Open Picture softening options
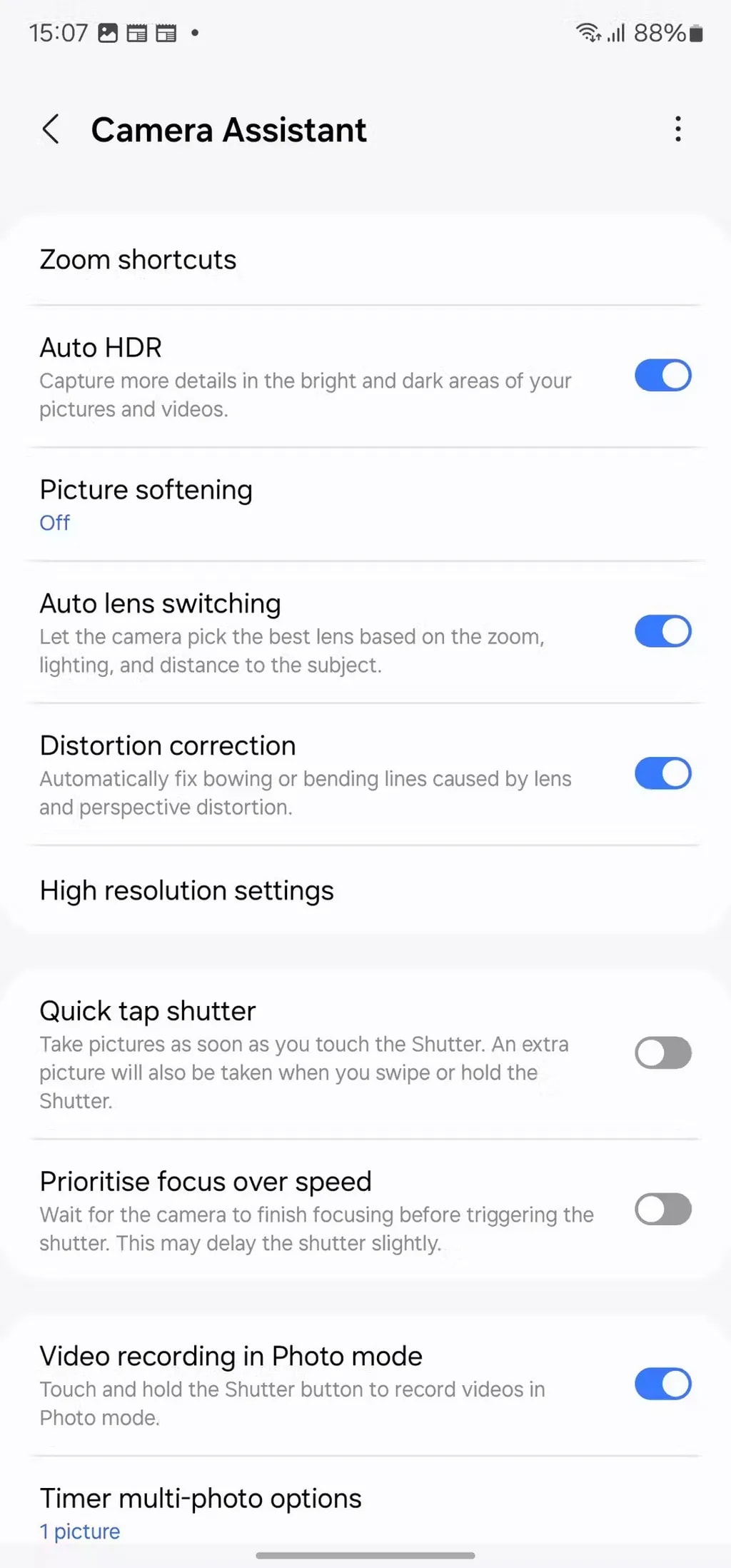 pyautogui.click(x=146, y=504)
